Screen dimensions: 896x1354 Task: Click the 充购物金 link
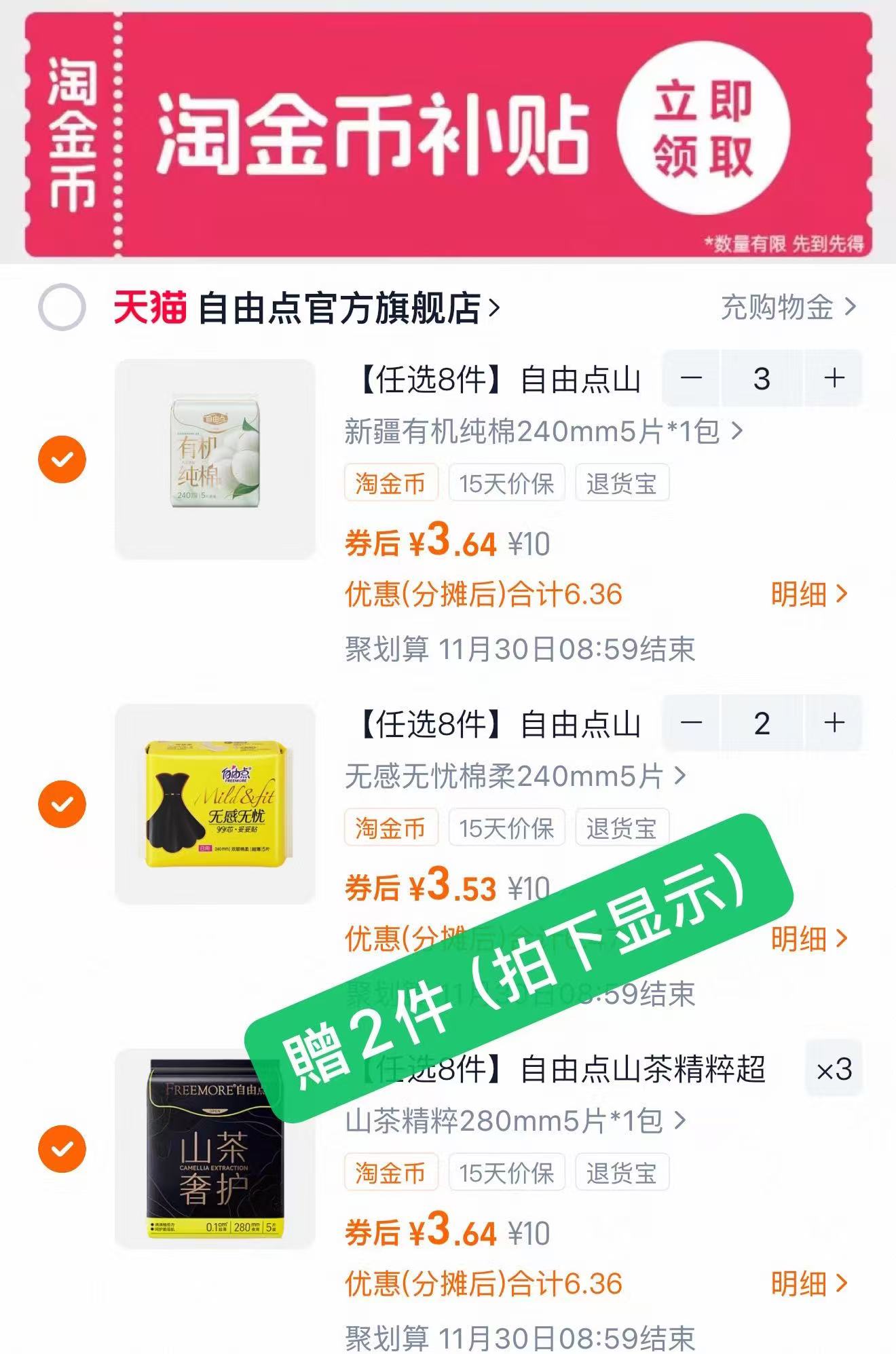tap(777, 309)
